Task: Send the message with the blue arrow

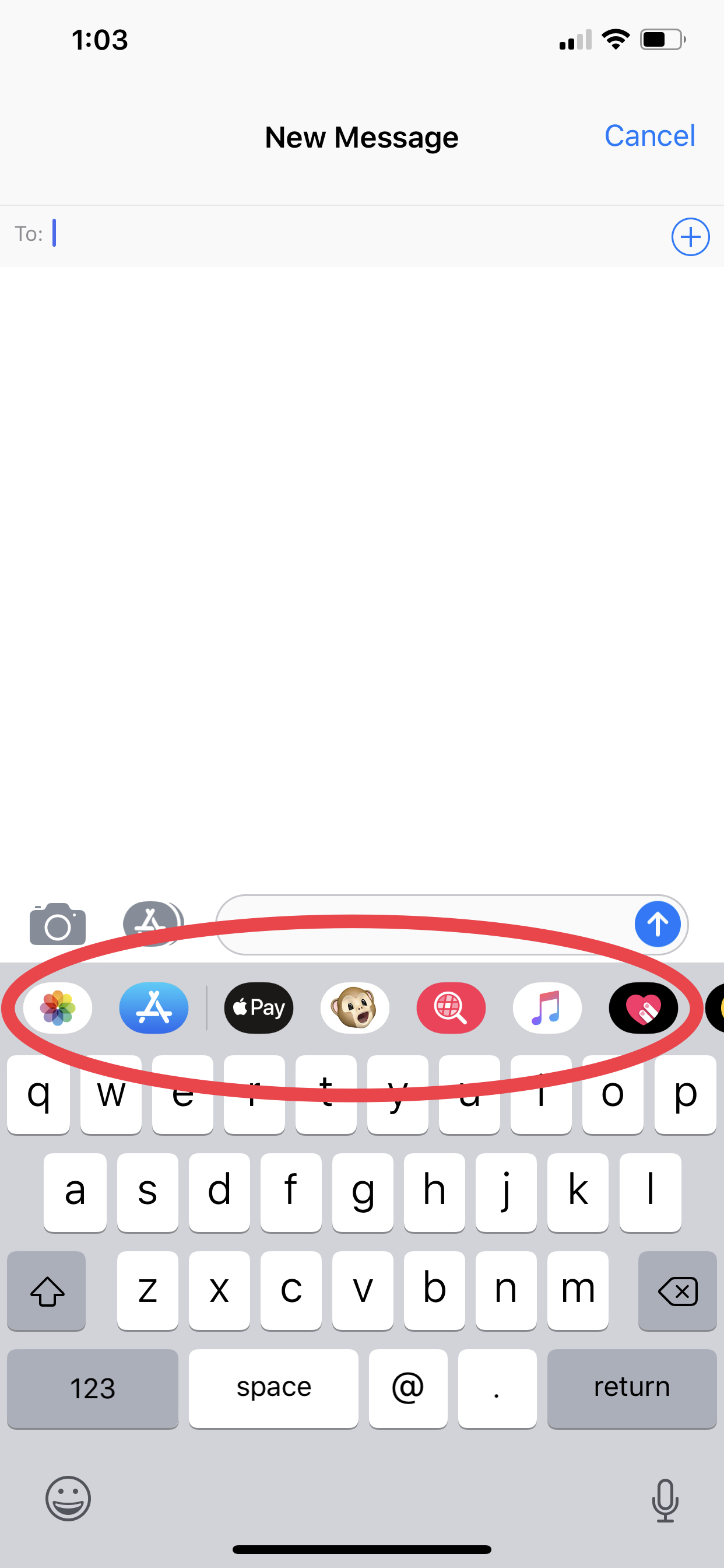Action: click(657, 924)
